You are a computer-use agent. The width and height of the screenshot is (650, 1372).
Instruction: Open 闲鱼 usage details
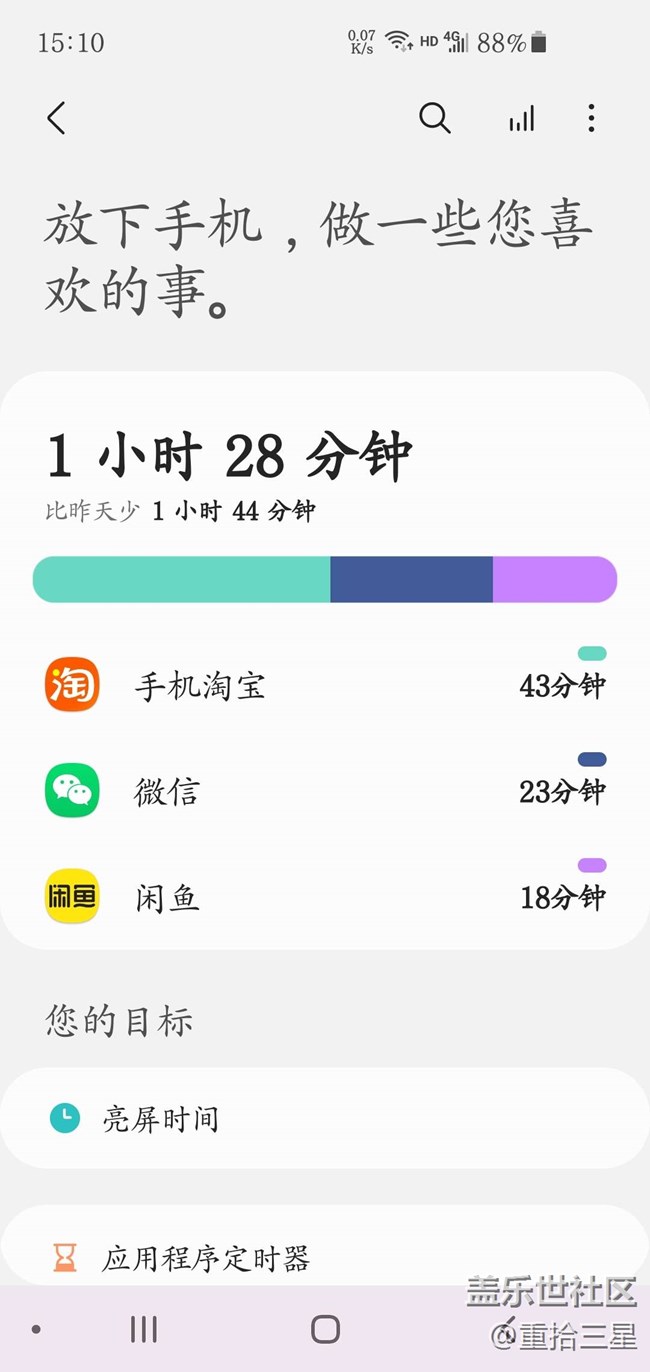click(325, 897)
